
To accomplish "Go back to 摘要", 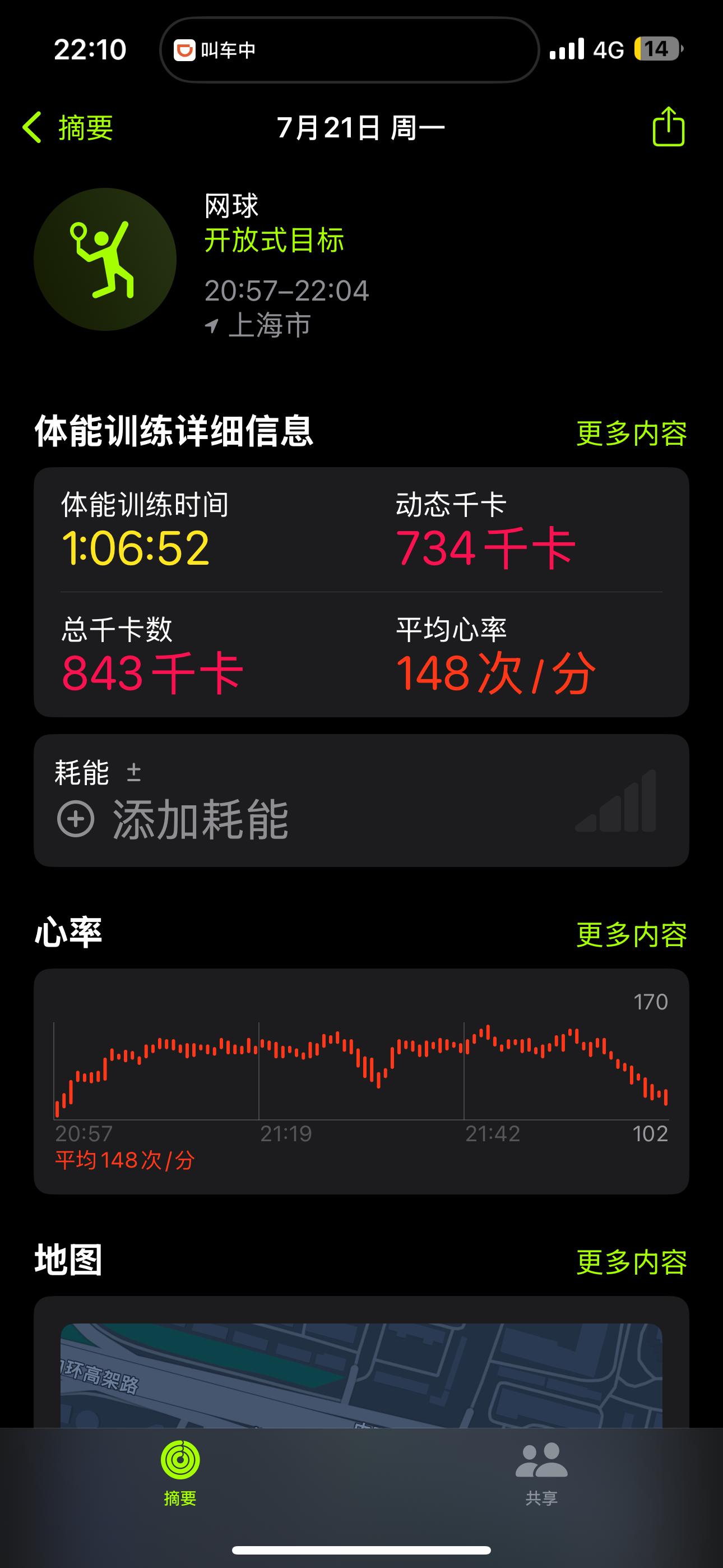I will 68,128.
